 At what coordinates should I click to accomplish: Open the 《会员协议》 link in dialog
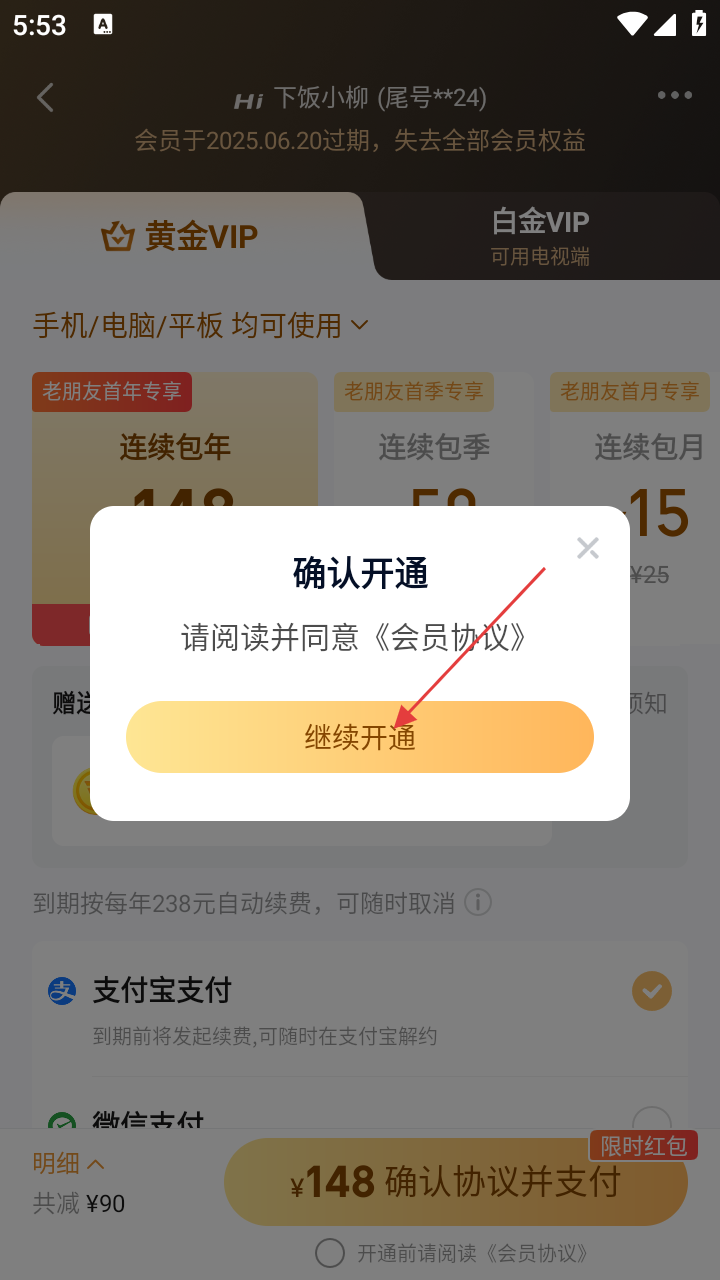coord(450,637)
